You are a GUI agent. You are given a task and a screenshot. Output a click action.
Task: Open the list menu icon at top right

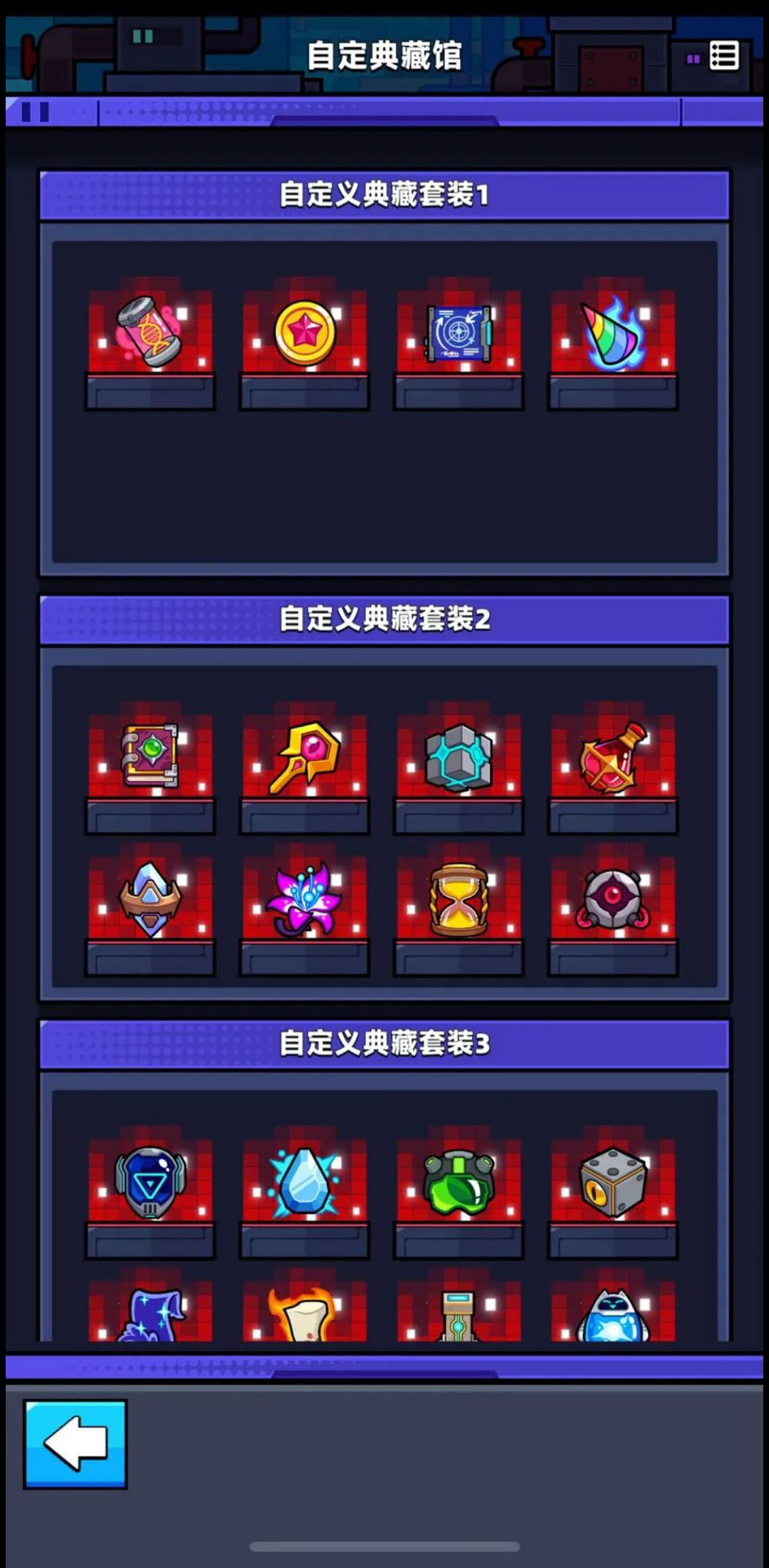click(x=723, y=56)
